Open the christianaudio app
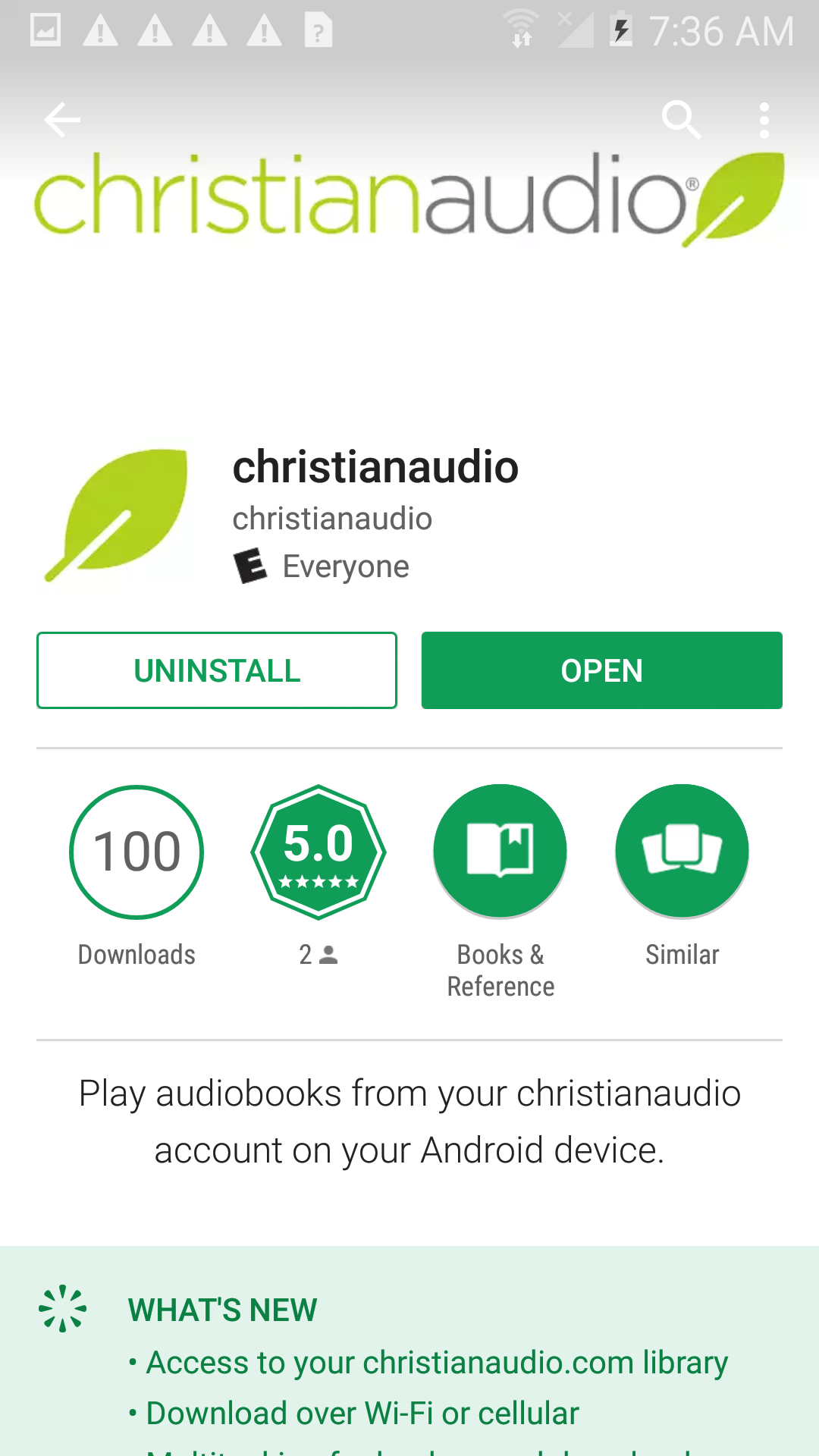Image resolution: width=819 pixels, height=1456 pixels. pyautogui.click(x=602, y=670)
